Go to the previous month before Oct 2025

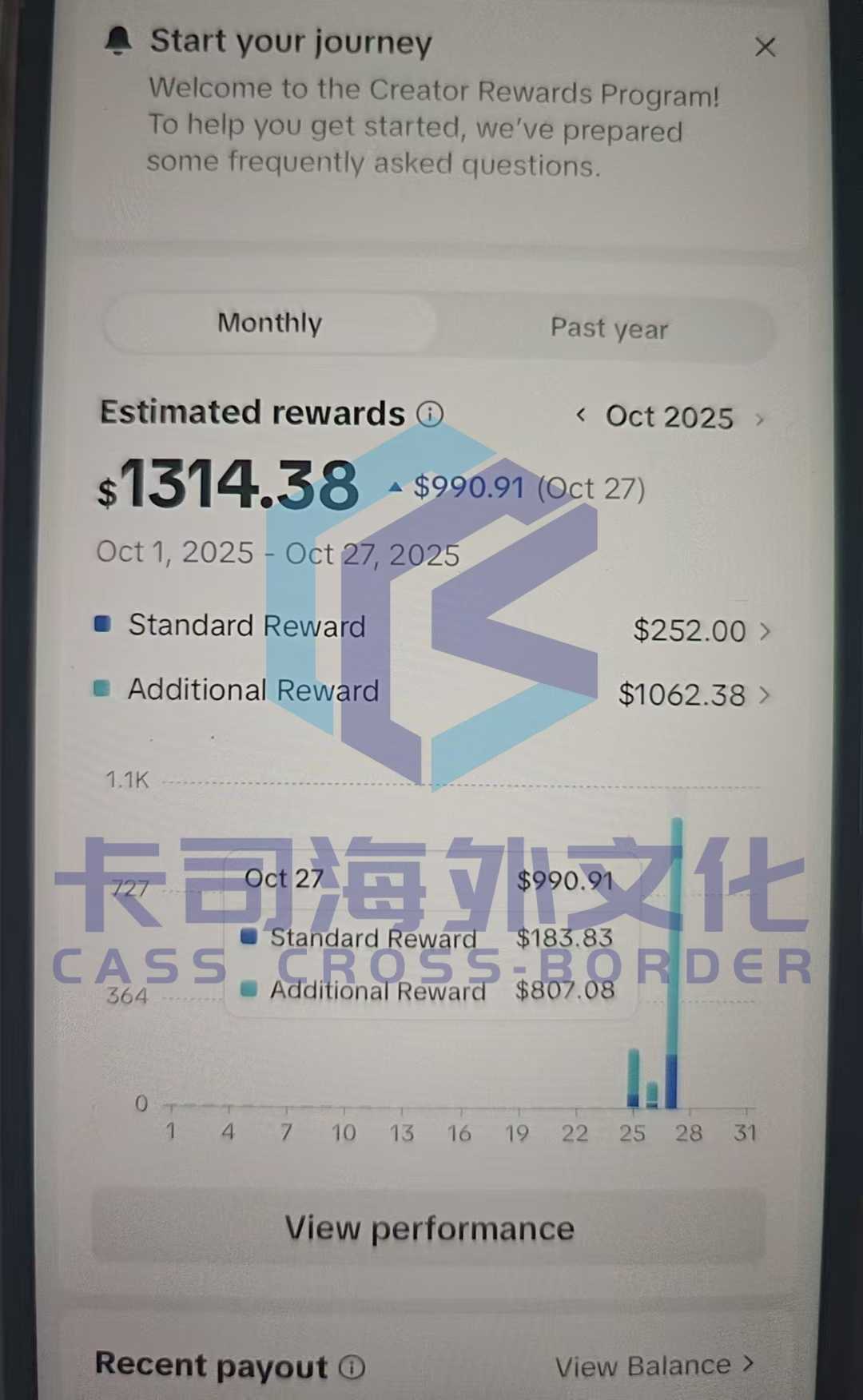click(581, 416)
